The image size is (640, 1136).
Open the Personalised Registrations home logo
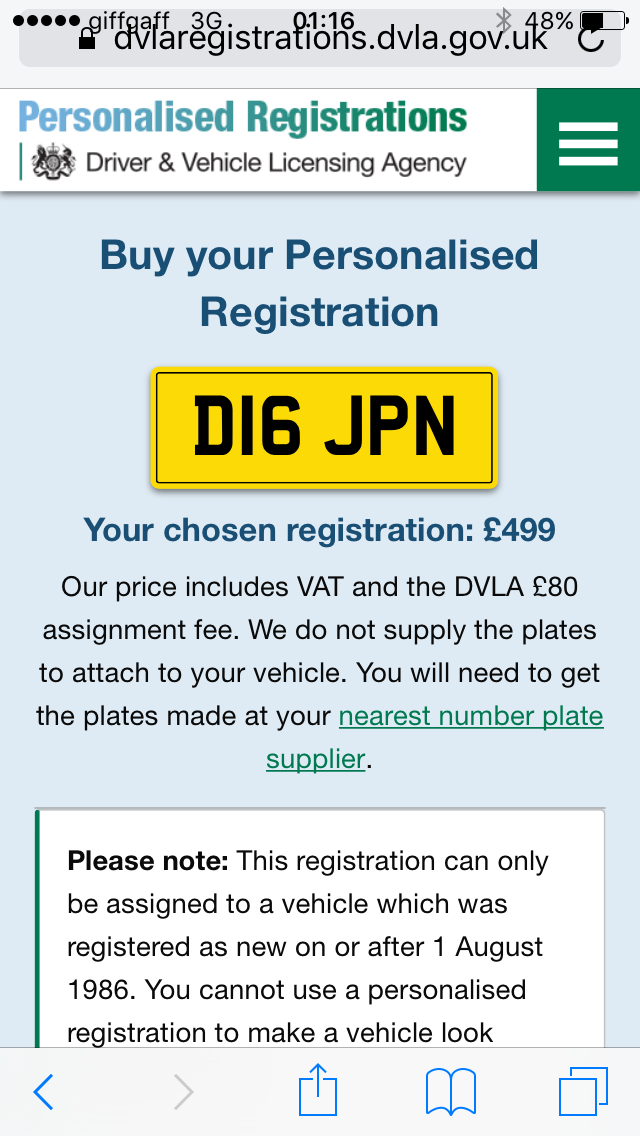(243, 140)
